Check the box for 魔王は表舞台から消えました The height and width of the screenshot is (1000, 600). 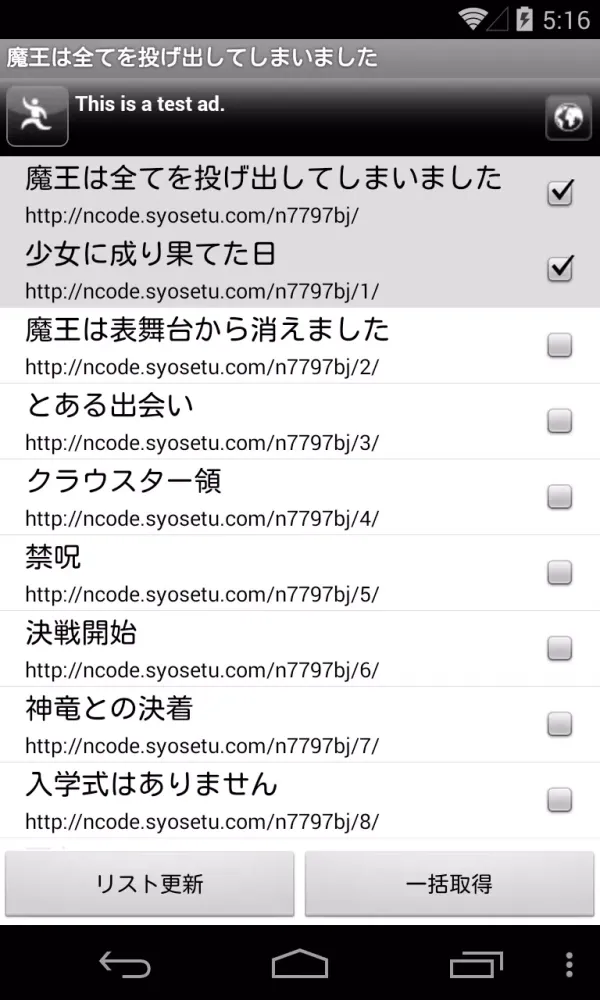[x=560, y=346]
